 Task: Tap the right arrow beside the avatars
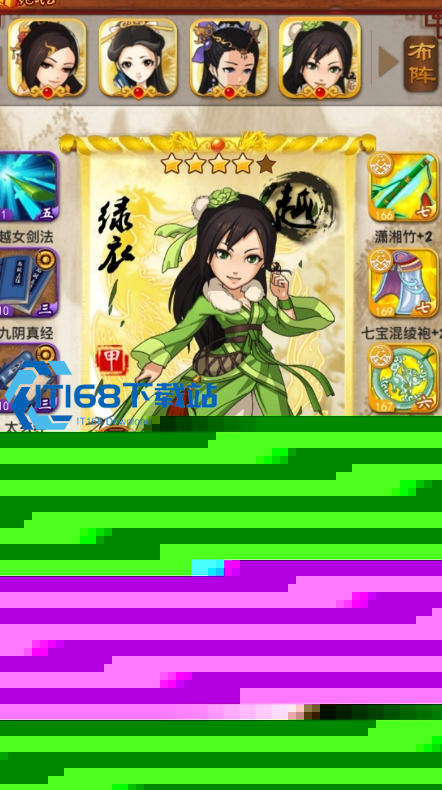389,62
